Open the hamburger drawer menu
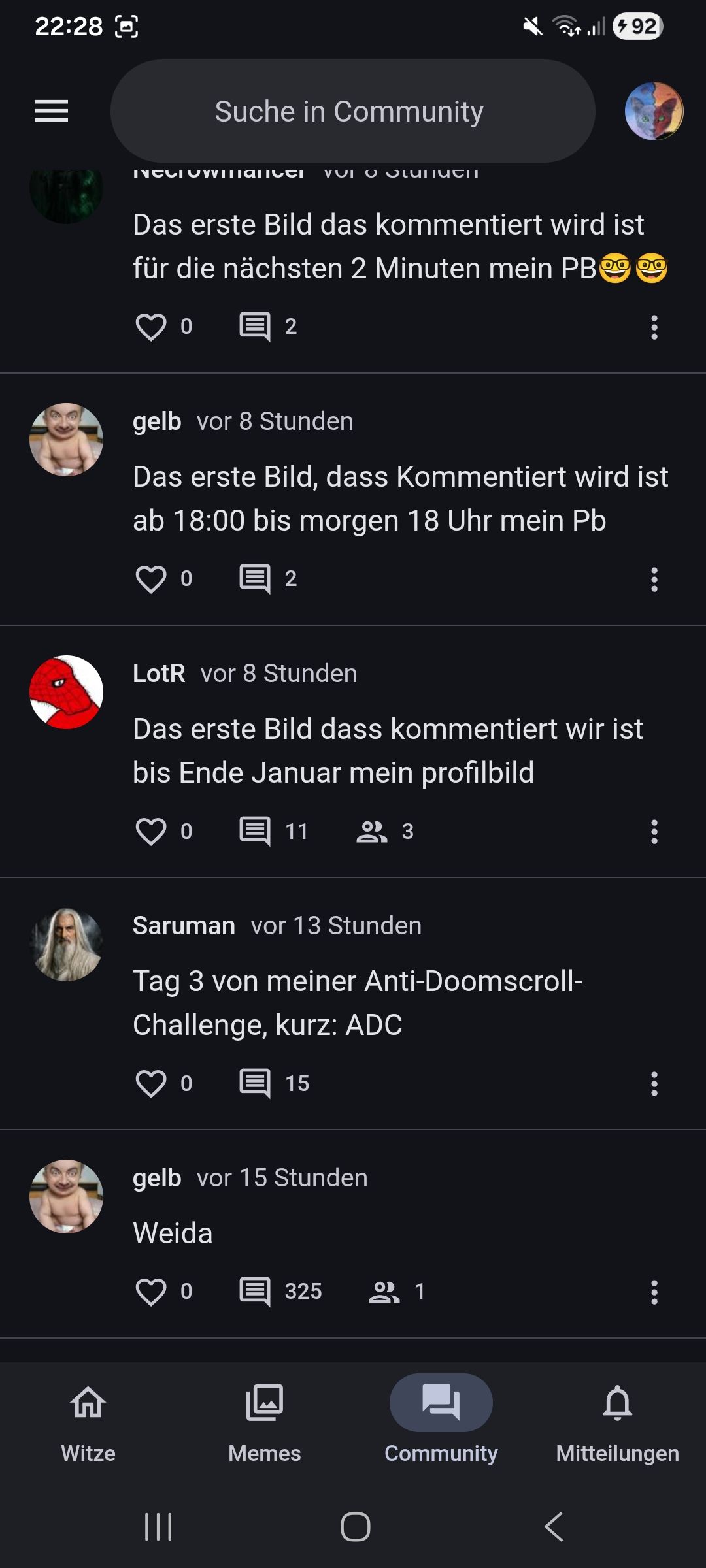The image size is (706, 1568). click(51, 111)
